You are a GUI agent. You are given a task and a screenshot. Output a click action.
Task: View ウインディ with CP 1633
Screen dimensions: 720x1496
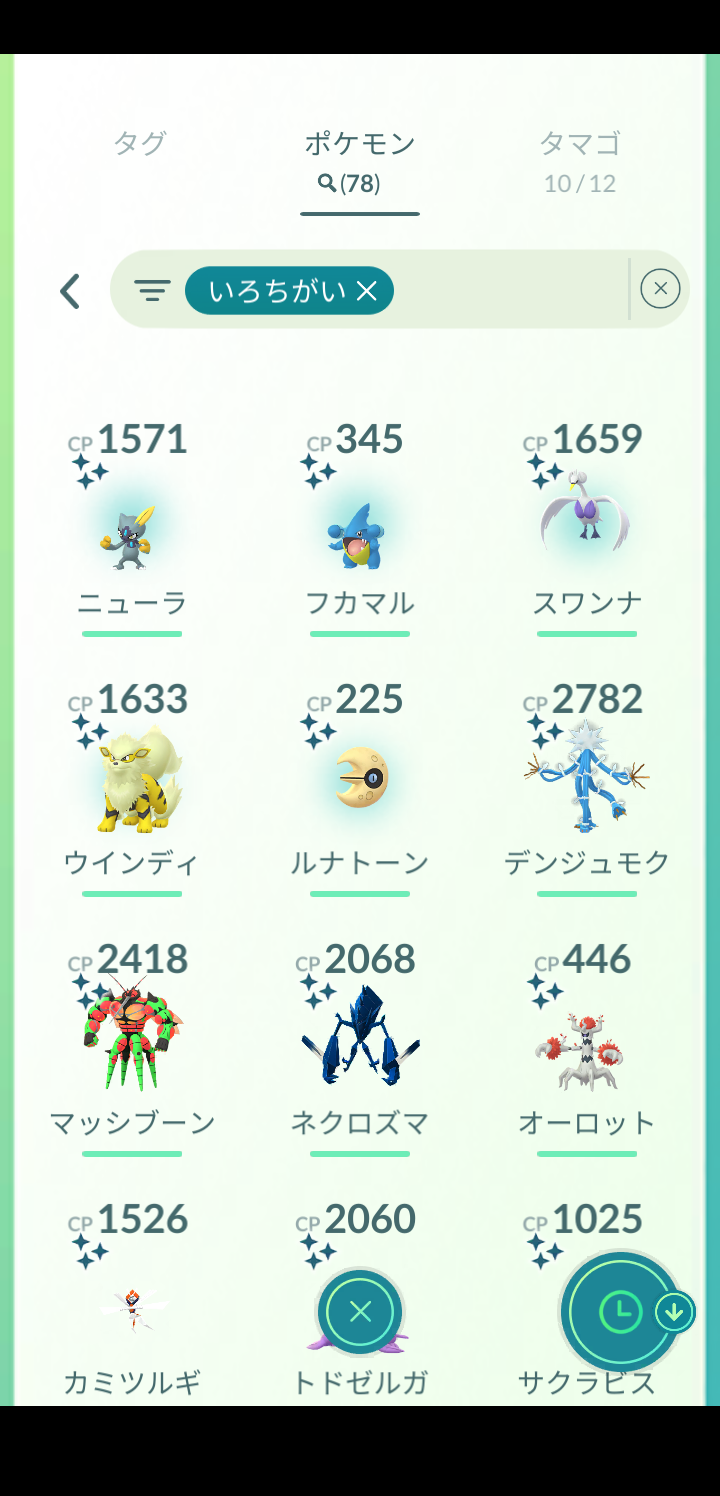tap(132, 789)
